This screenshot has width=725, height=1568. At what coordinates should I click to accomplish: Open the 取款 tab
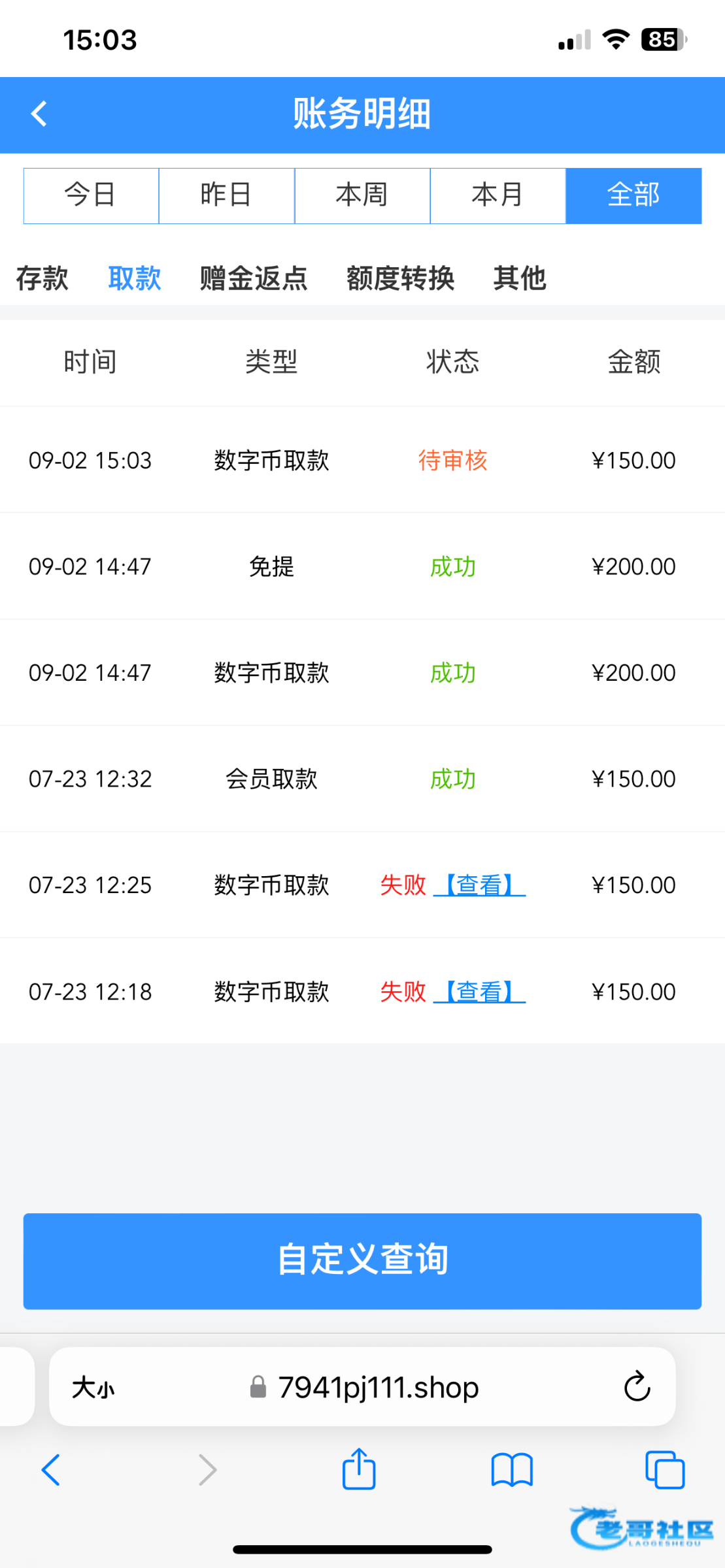134,278
